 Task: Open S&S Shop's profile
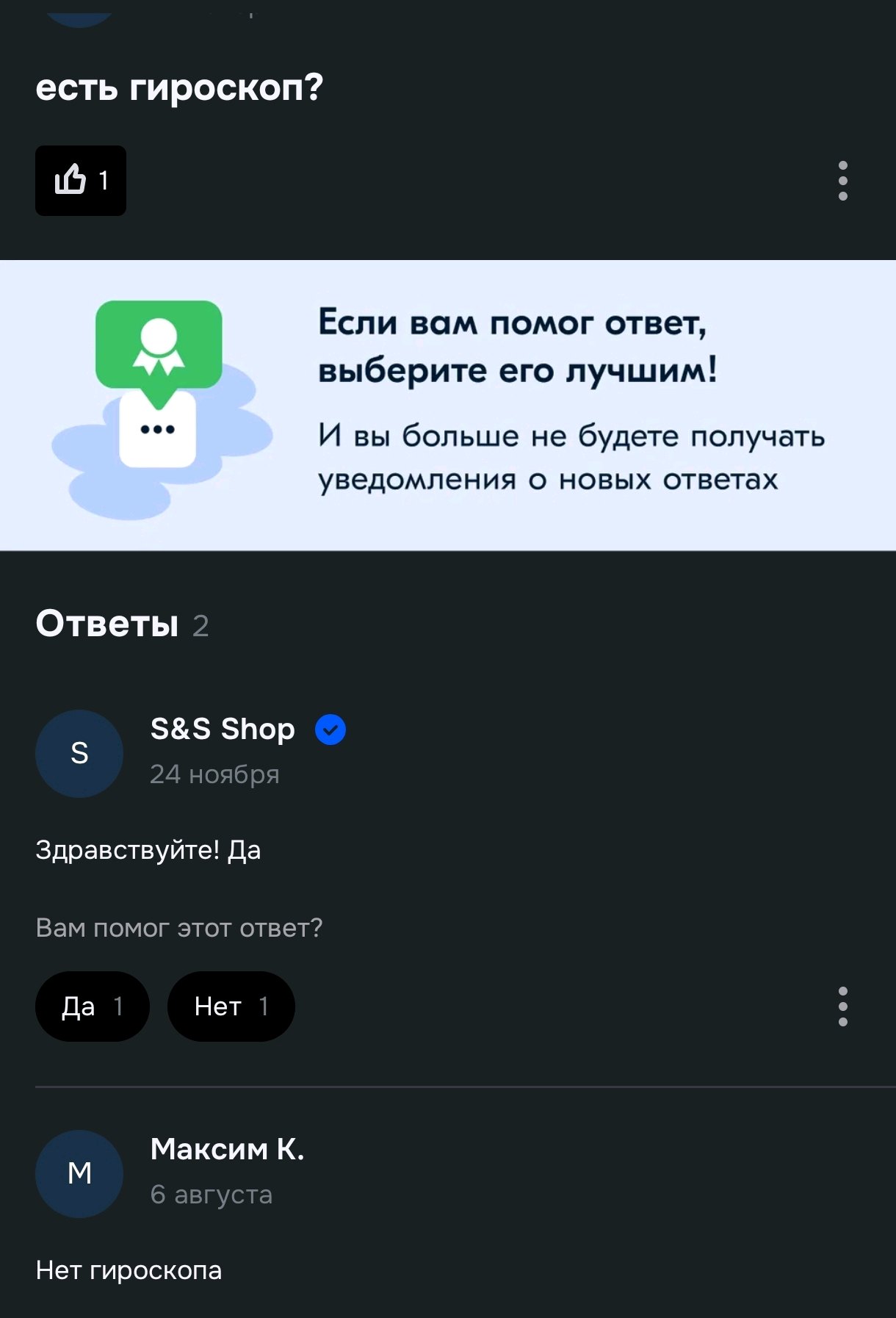[x=222, y=730]
